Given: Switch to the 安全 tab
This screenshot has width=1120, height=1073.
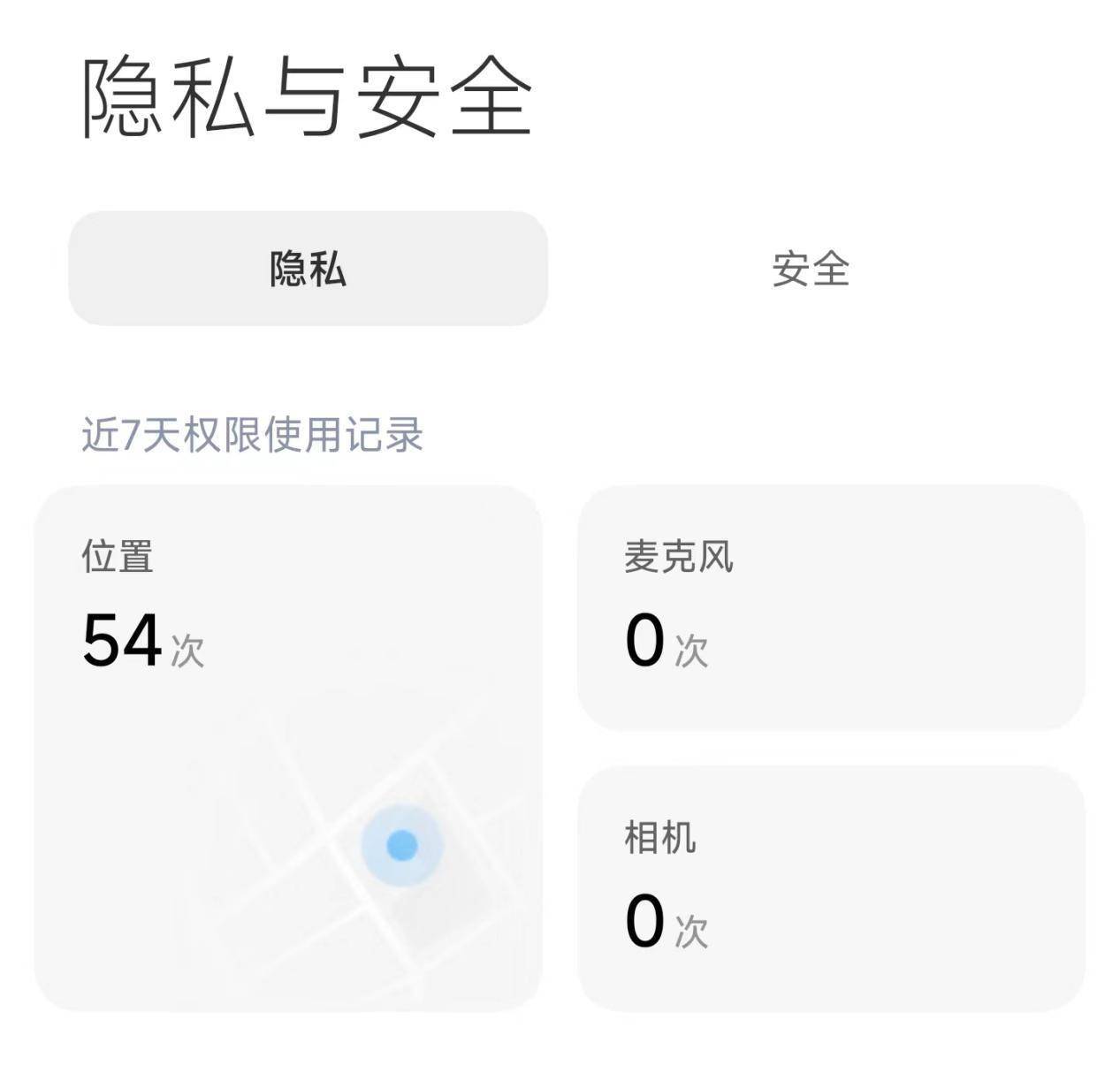Looking at the screenshot, I should tap(810, 269).
